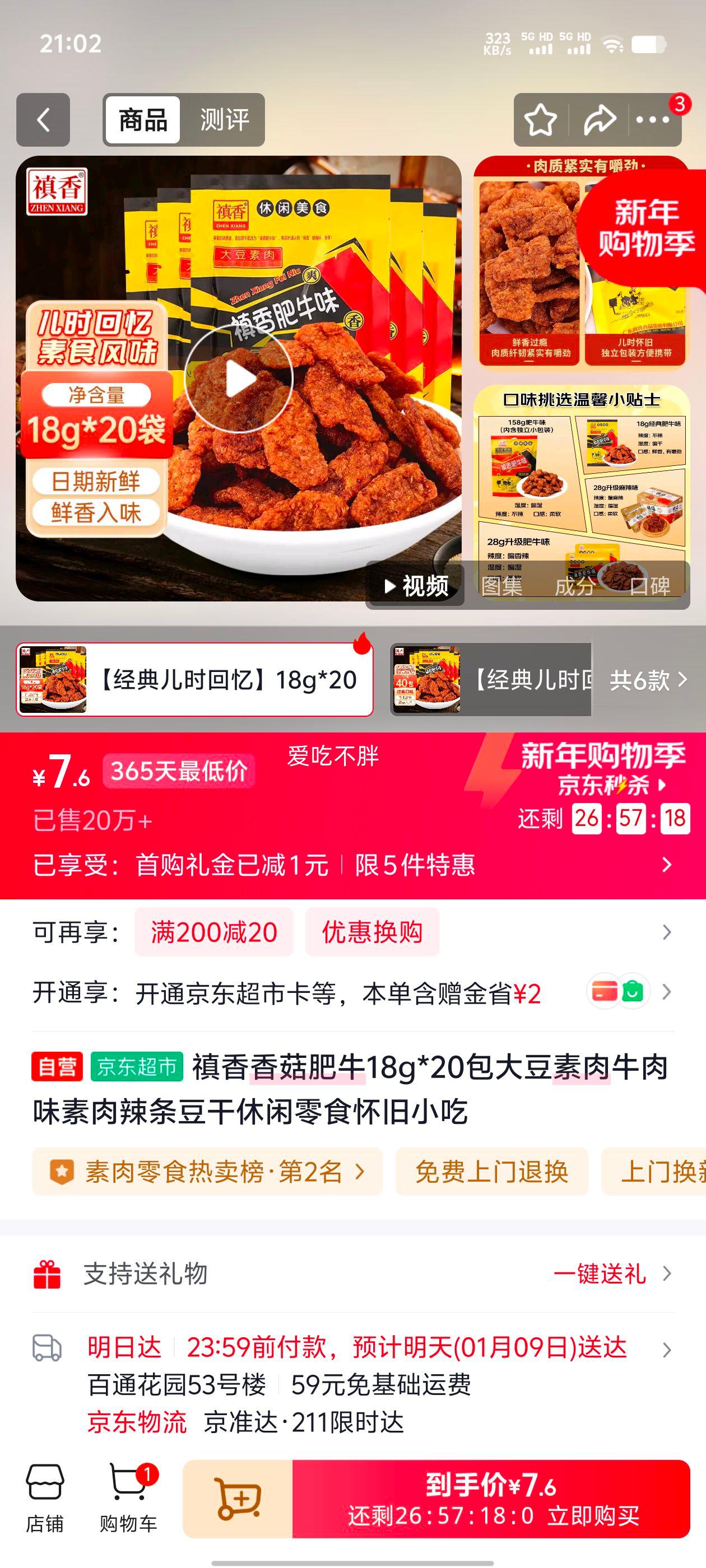
Task: Open the 满200减20 coupon
Action: pos(214,932)
